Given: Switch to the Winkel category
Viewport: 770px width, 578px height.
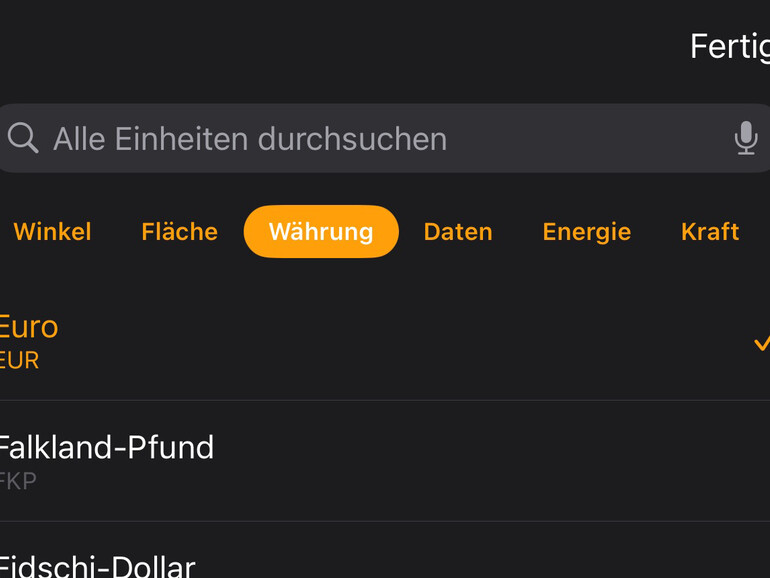Looking at the screenshot, I should click(52, 232).
